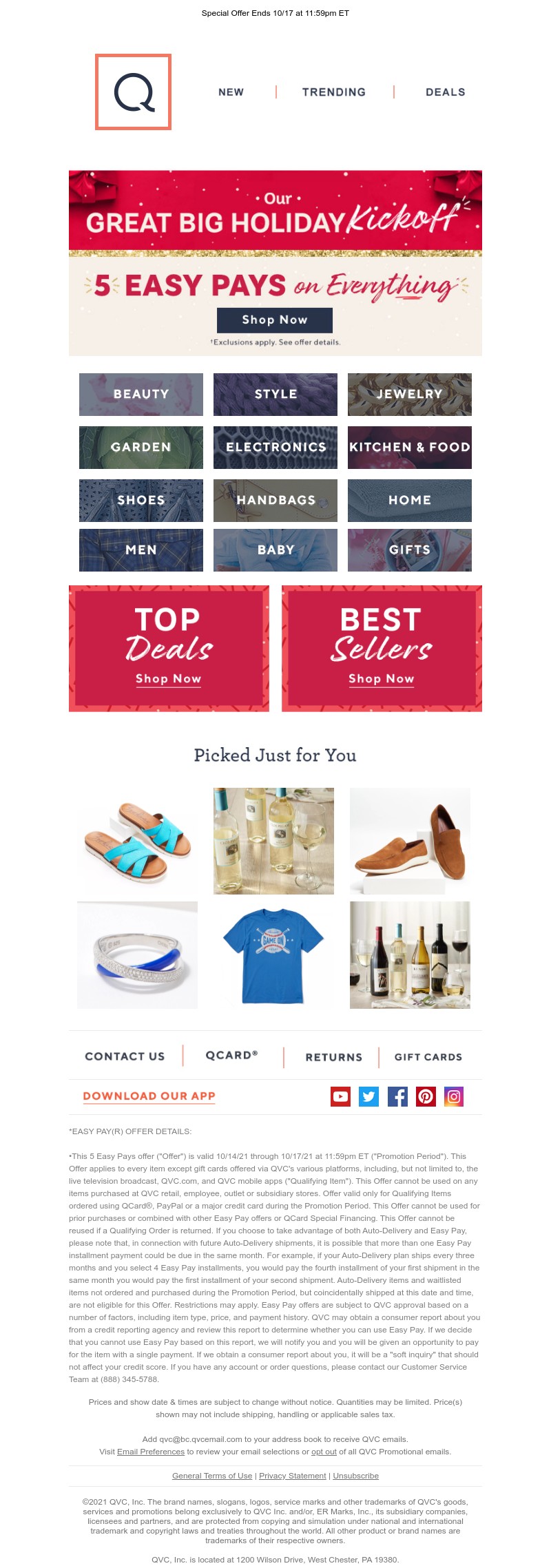Open the NEW link in header
The width and height of the screenshot is (551, 1568).
pyautogui.click(x=231, y=92)
